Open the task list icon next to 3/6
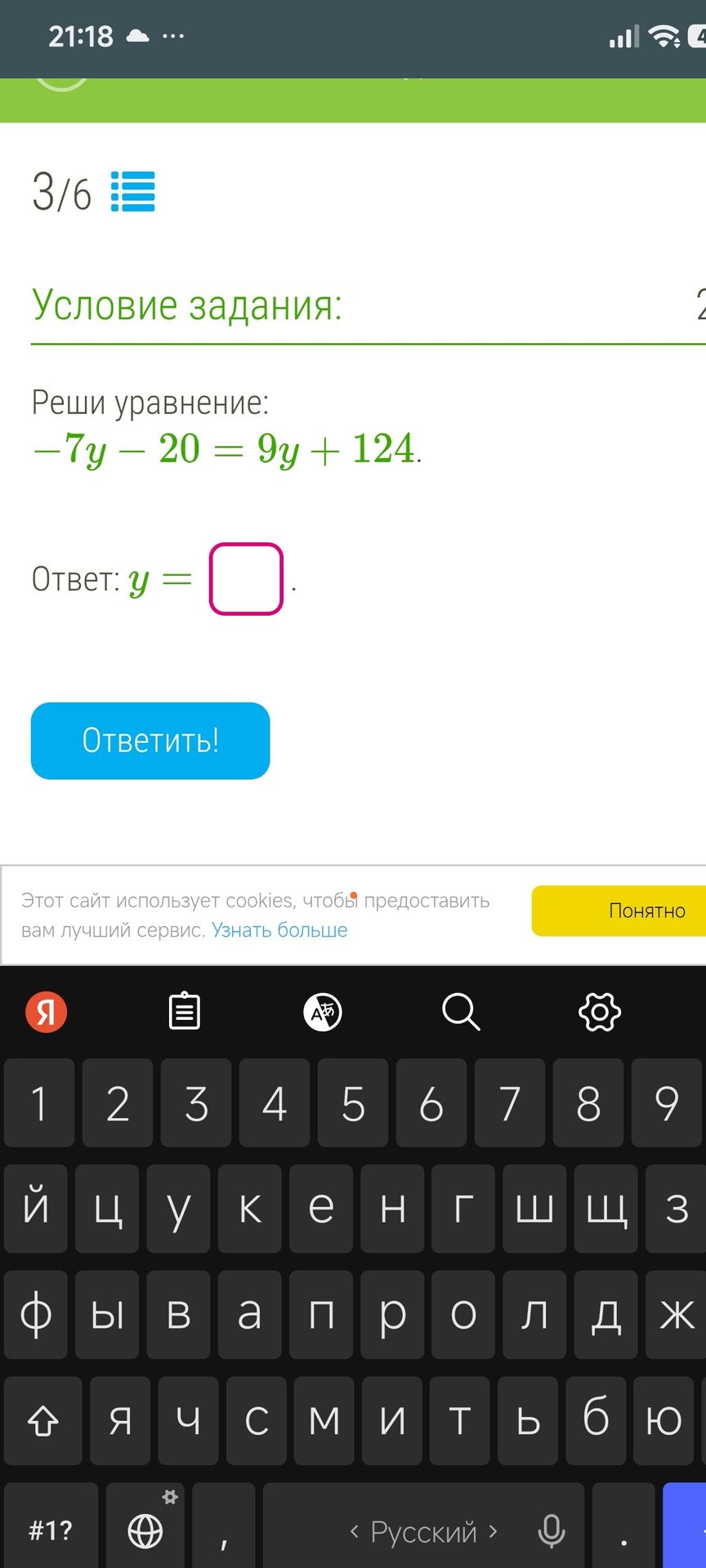The image size is (706, 1568). point(132,192)
